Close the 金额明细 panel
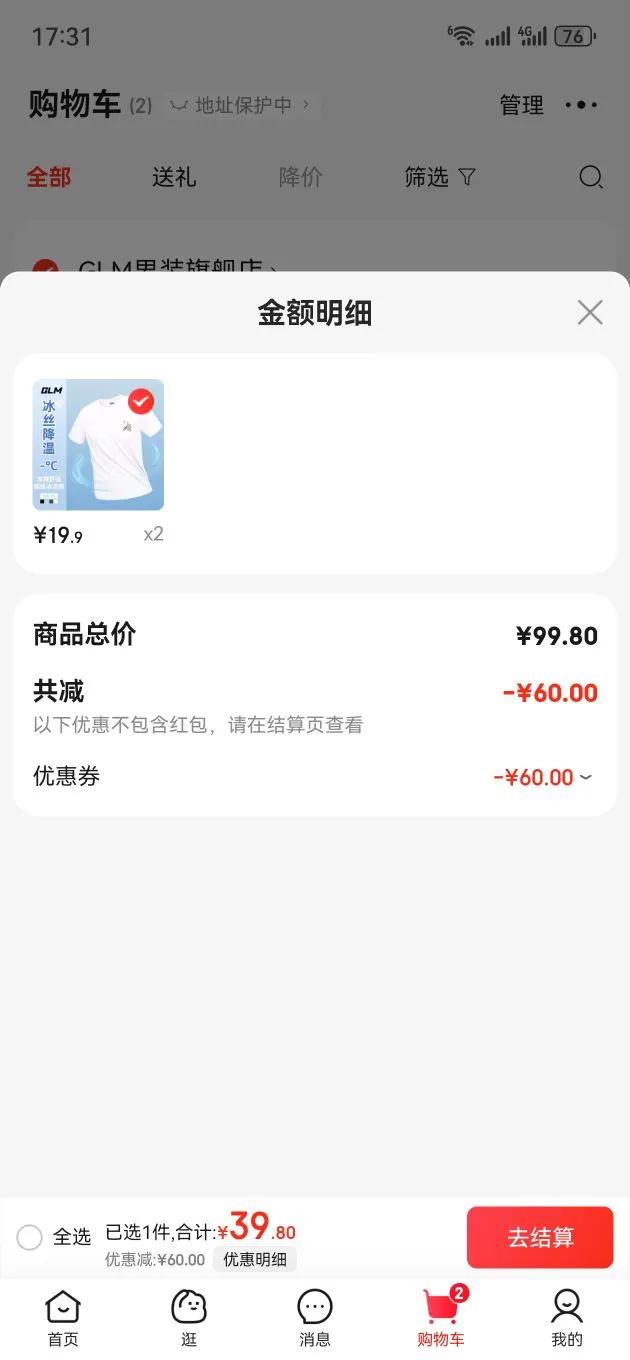Screen dimensions: 630x1360 tap(590, 312)
